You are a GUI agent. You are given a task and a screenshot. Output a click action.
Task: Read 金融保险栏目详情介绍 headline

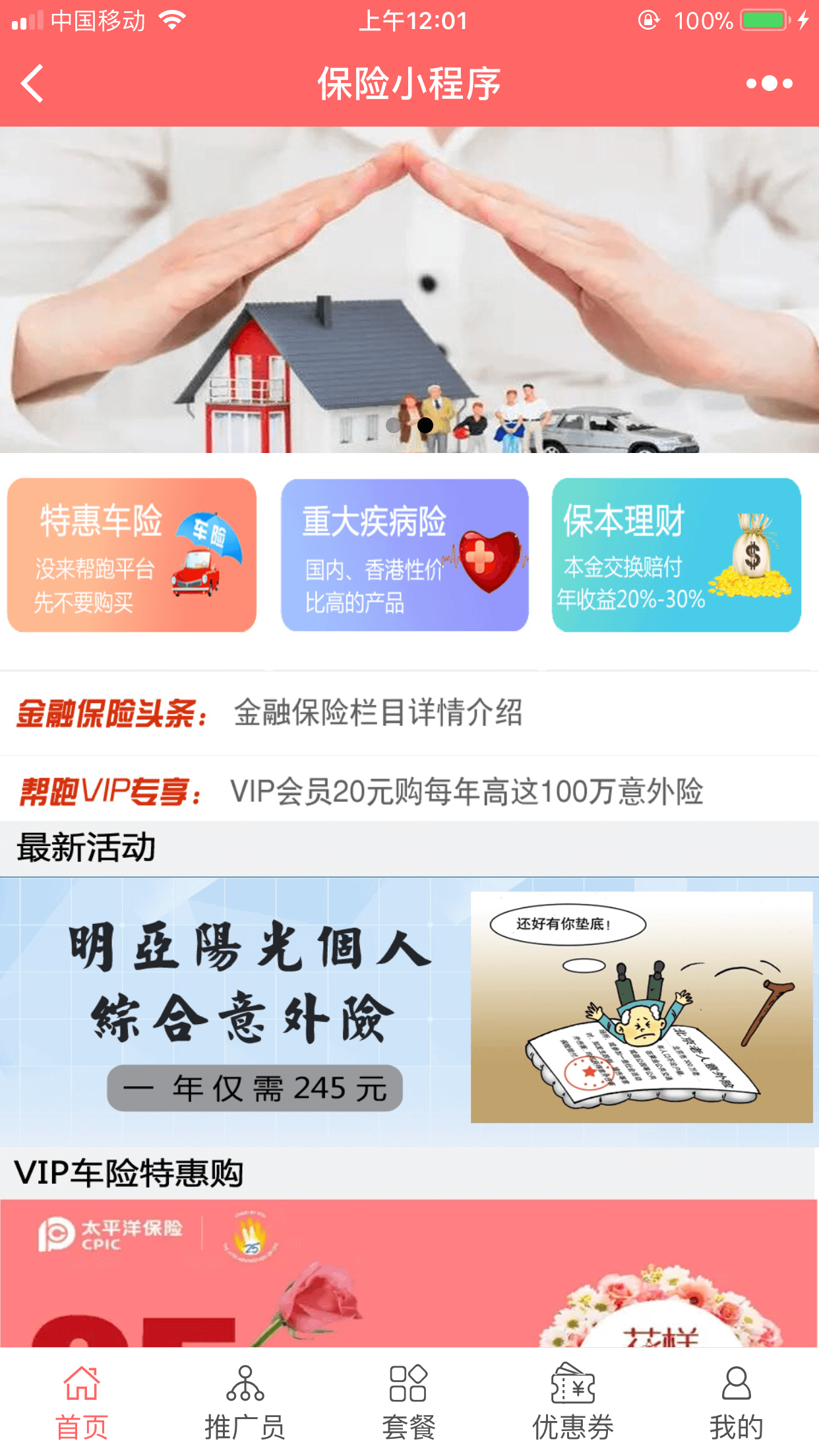378,713
